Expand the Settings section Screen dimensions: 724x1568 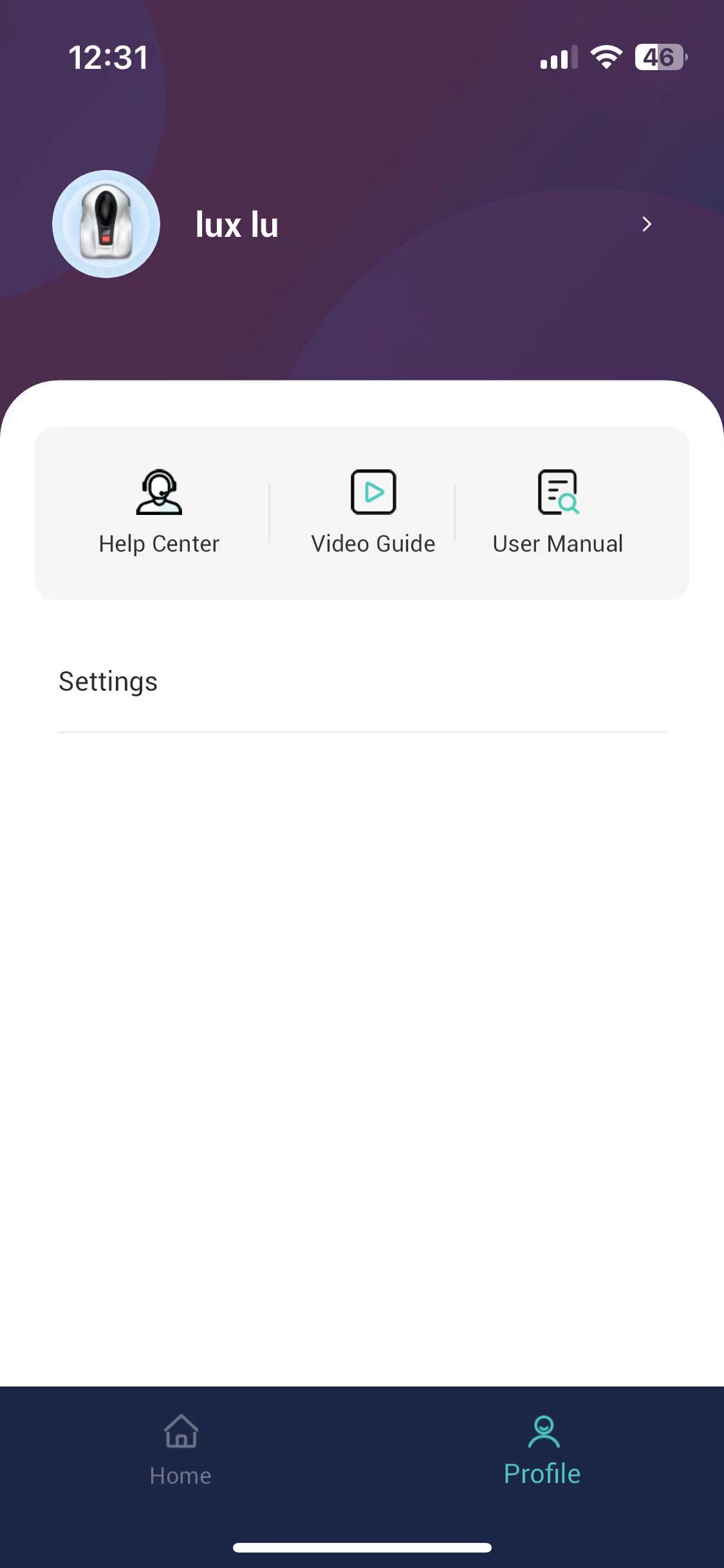coord(107,680)
